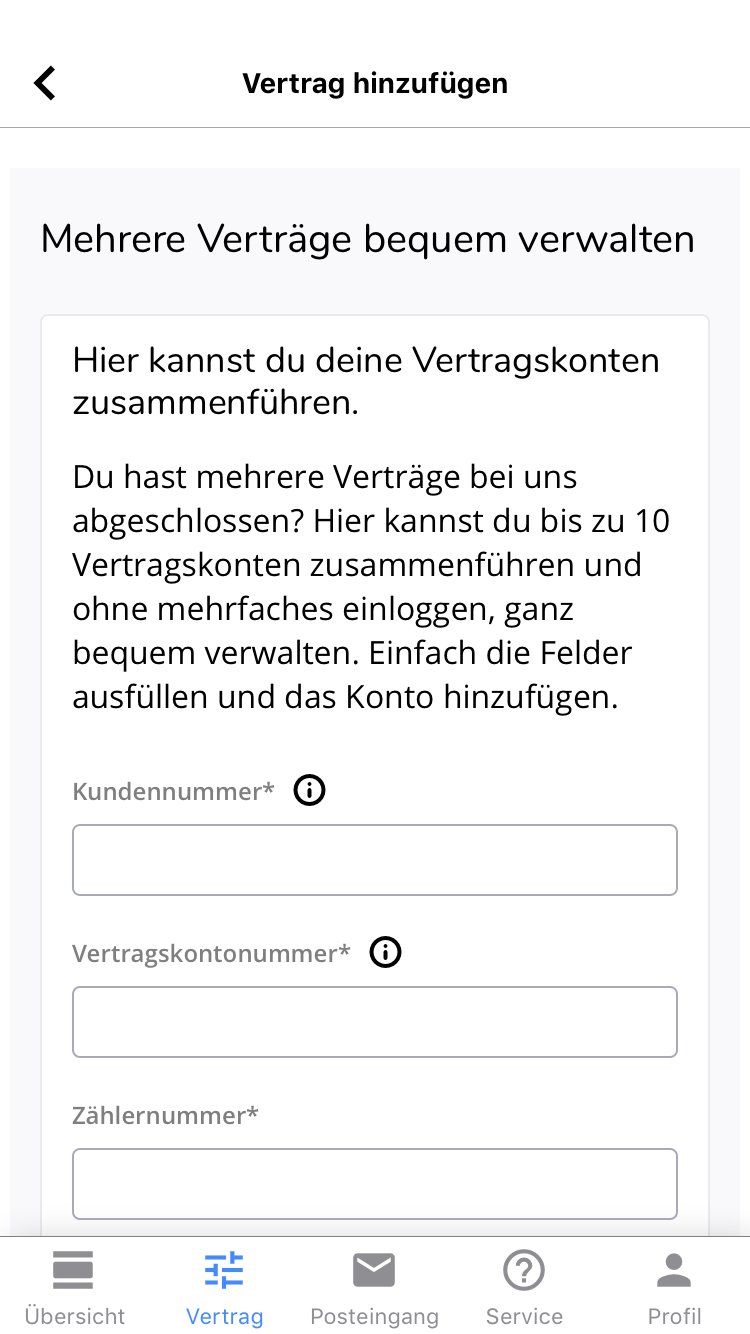Switch to the Profil tab
The height and width of the screenshot is (1334, 750).
click(675, 1288)
